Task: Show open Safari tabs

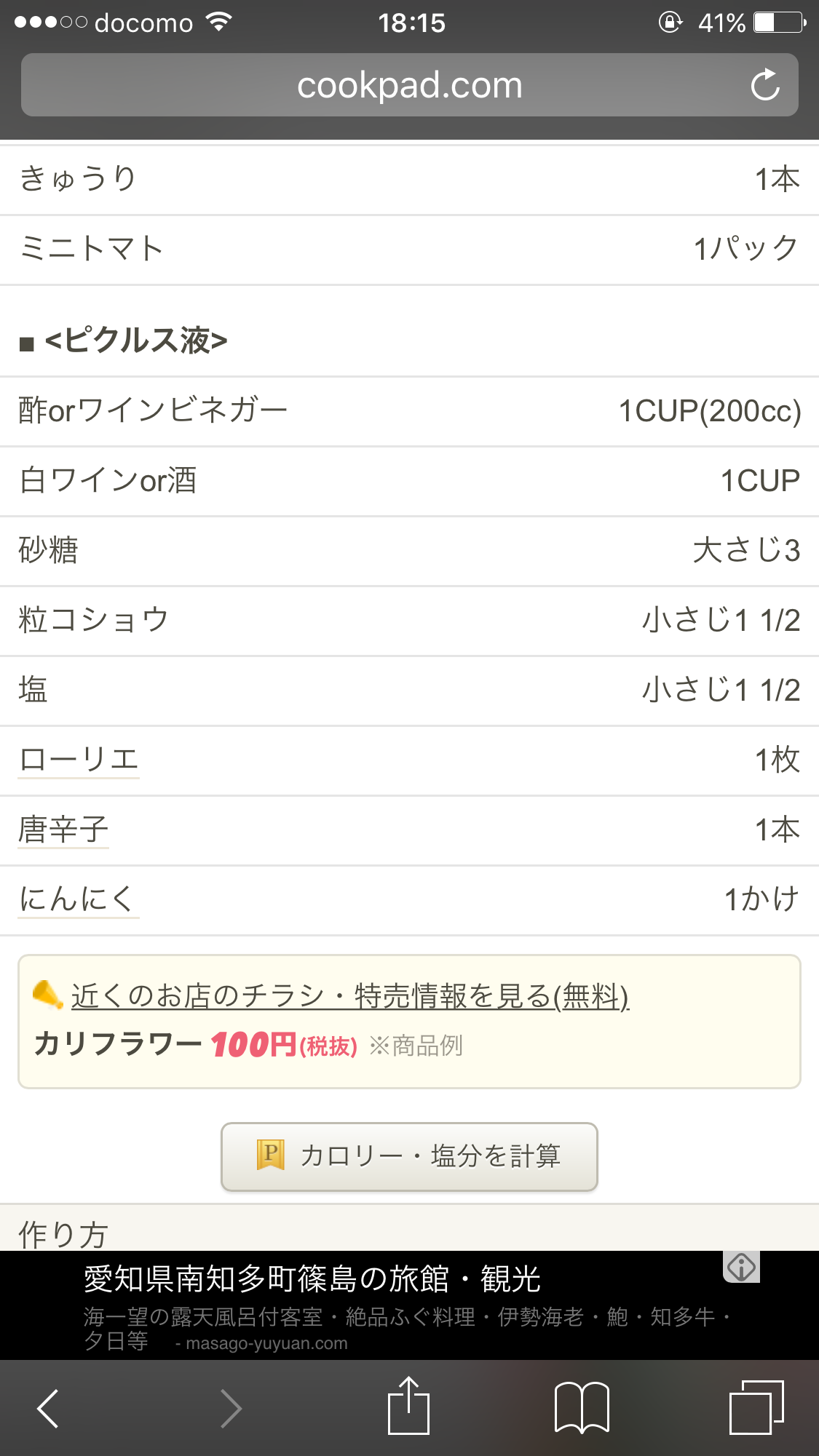Action: [x=756, y=1407]
